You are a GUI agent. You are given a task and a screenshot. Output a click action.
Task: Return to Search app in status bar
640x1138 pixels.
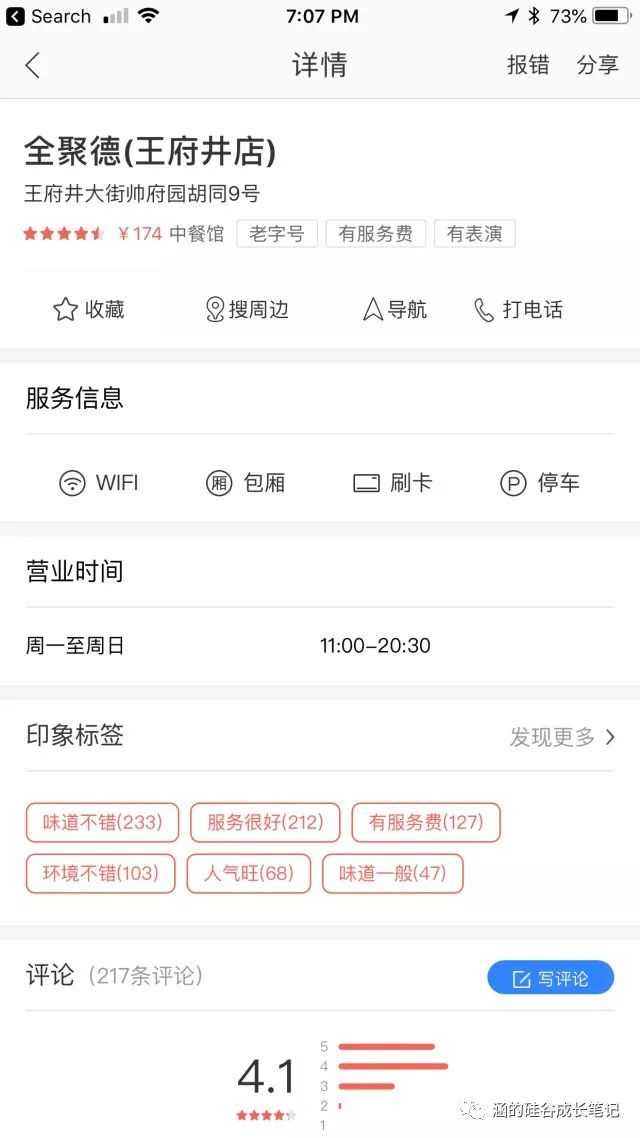click(49, 16)
